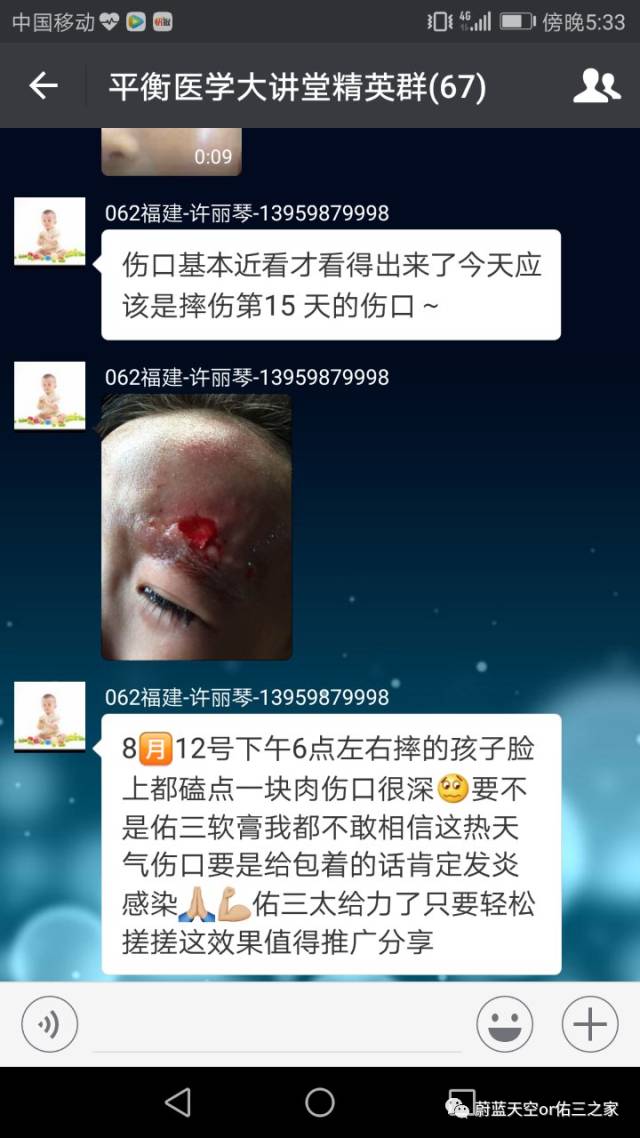The width and height of the screenshot is (640, 1138).
Task: Go to the home screen
Action: (x=320, y=1102)
